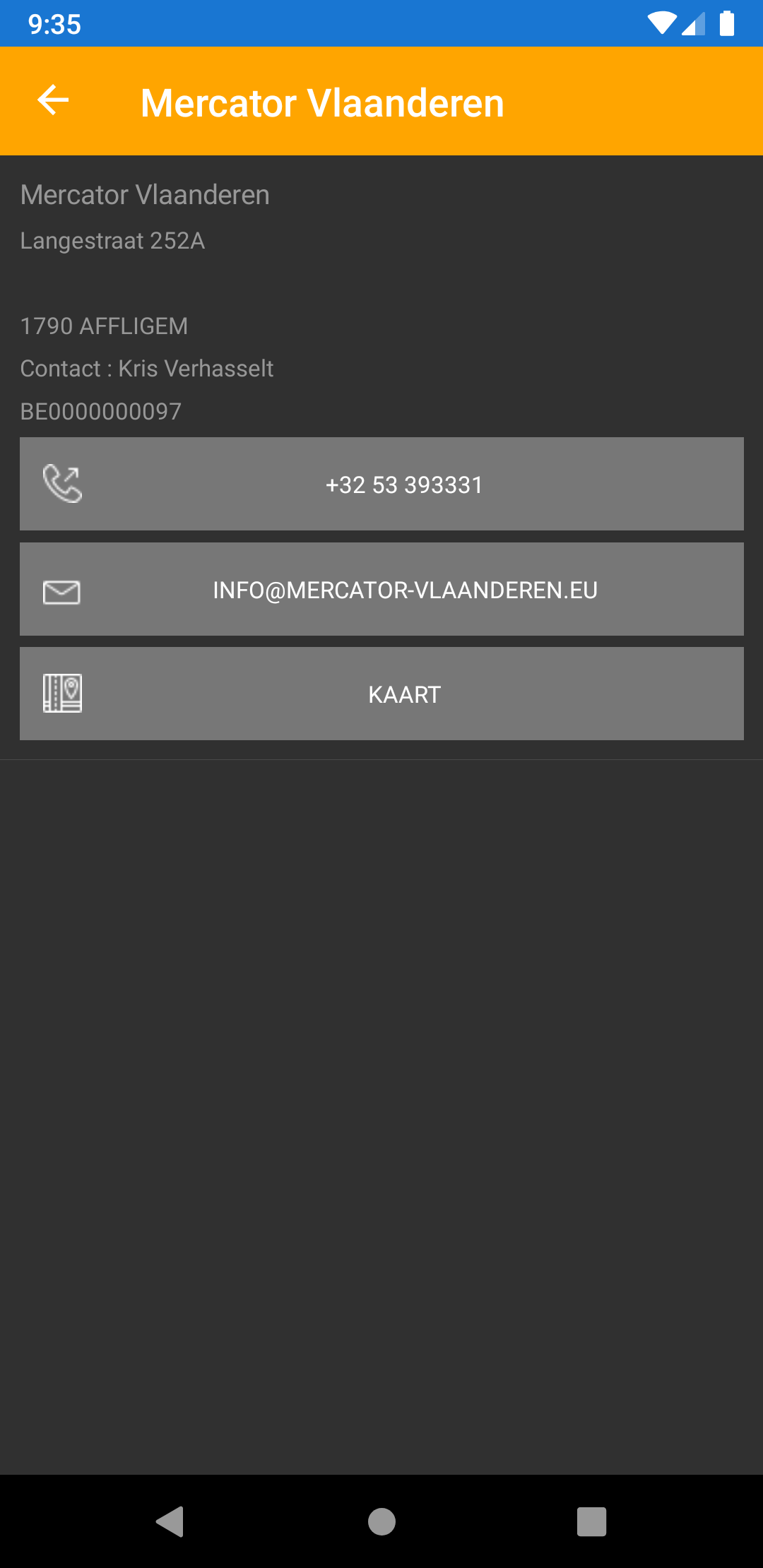763x1568 pixels.
Task: Call the number +32 53 393331
Action: click(381, 484)
